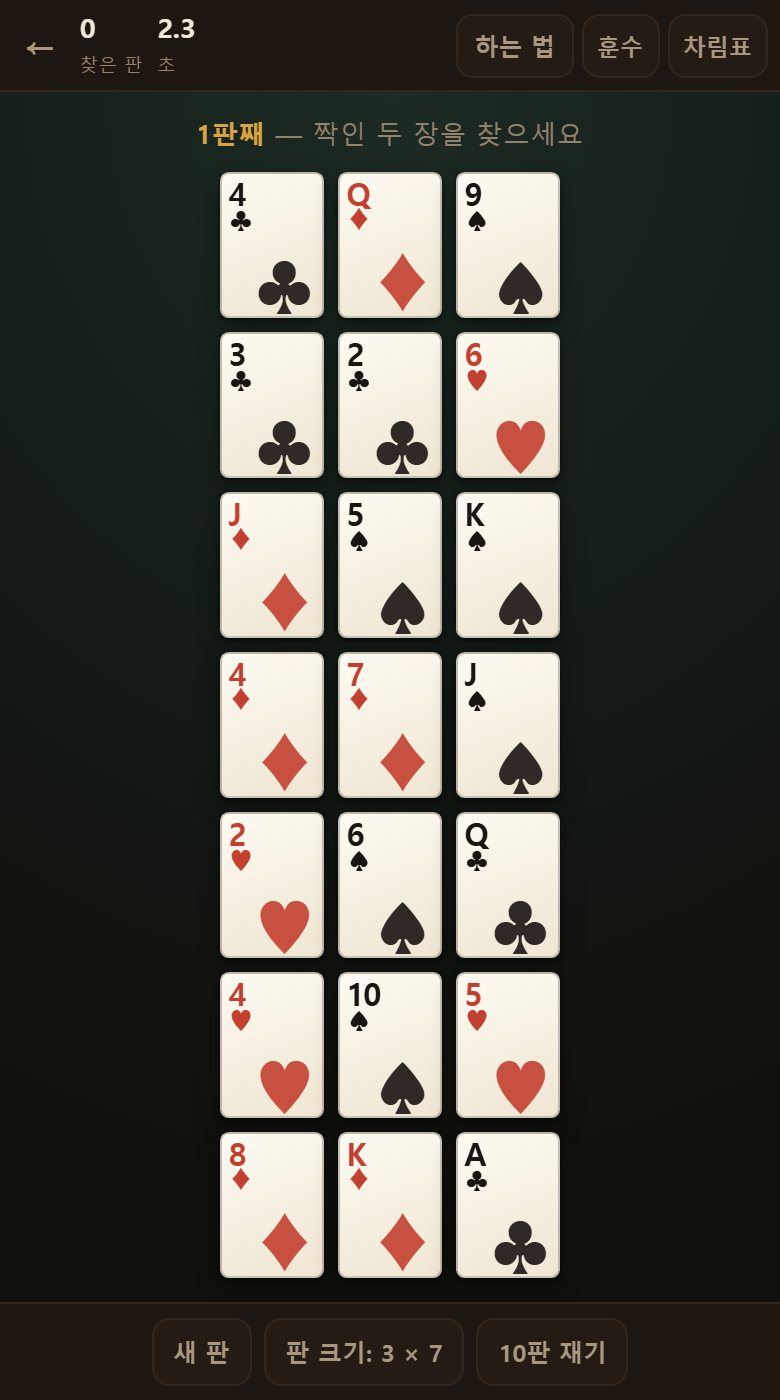The width and height of the screenshot is (780, 1400).
Task: Select the Queen of diamonds card
Action: [x=390, y=245]
